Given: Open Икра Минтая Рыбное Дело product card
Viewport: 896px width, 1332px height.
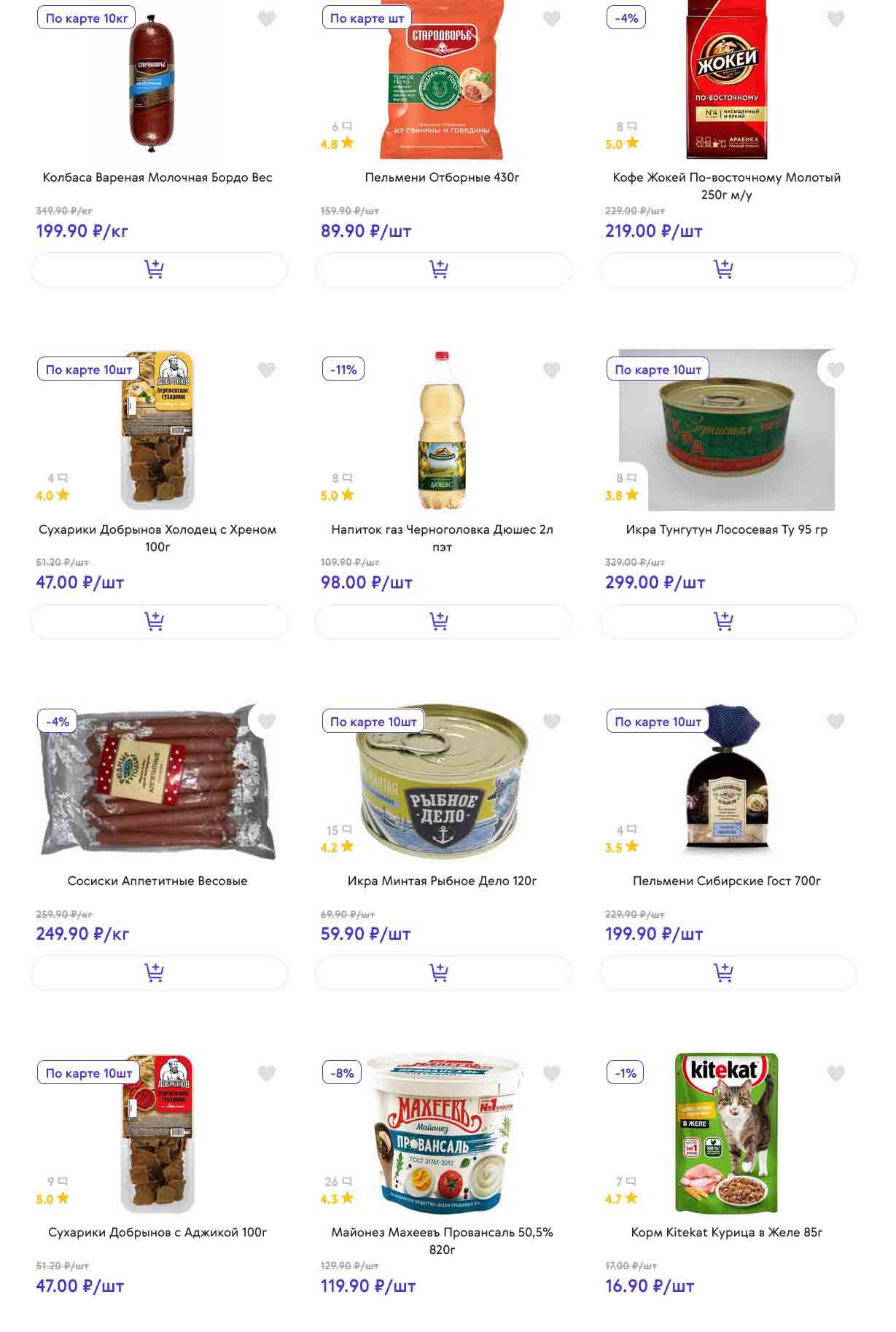Looking at the screenshot, I should pyautogui.click(x=442, y=881).
